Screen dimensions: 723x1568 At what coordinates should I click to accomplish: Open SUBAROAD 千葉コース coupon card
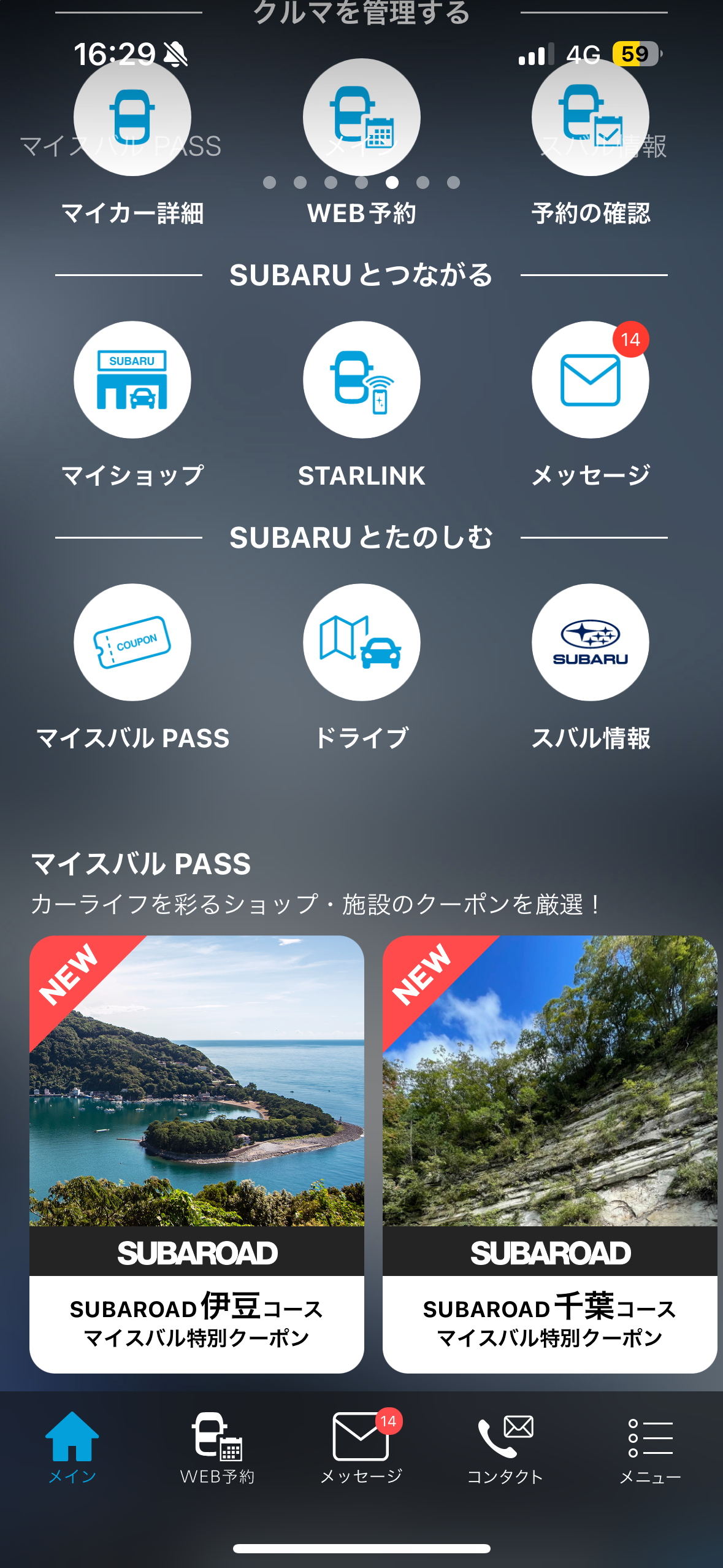[549, 1153]
